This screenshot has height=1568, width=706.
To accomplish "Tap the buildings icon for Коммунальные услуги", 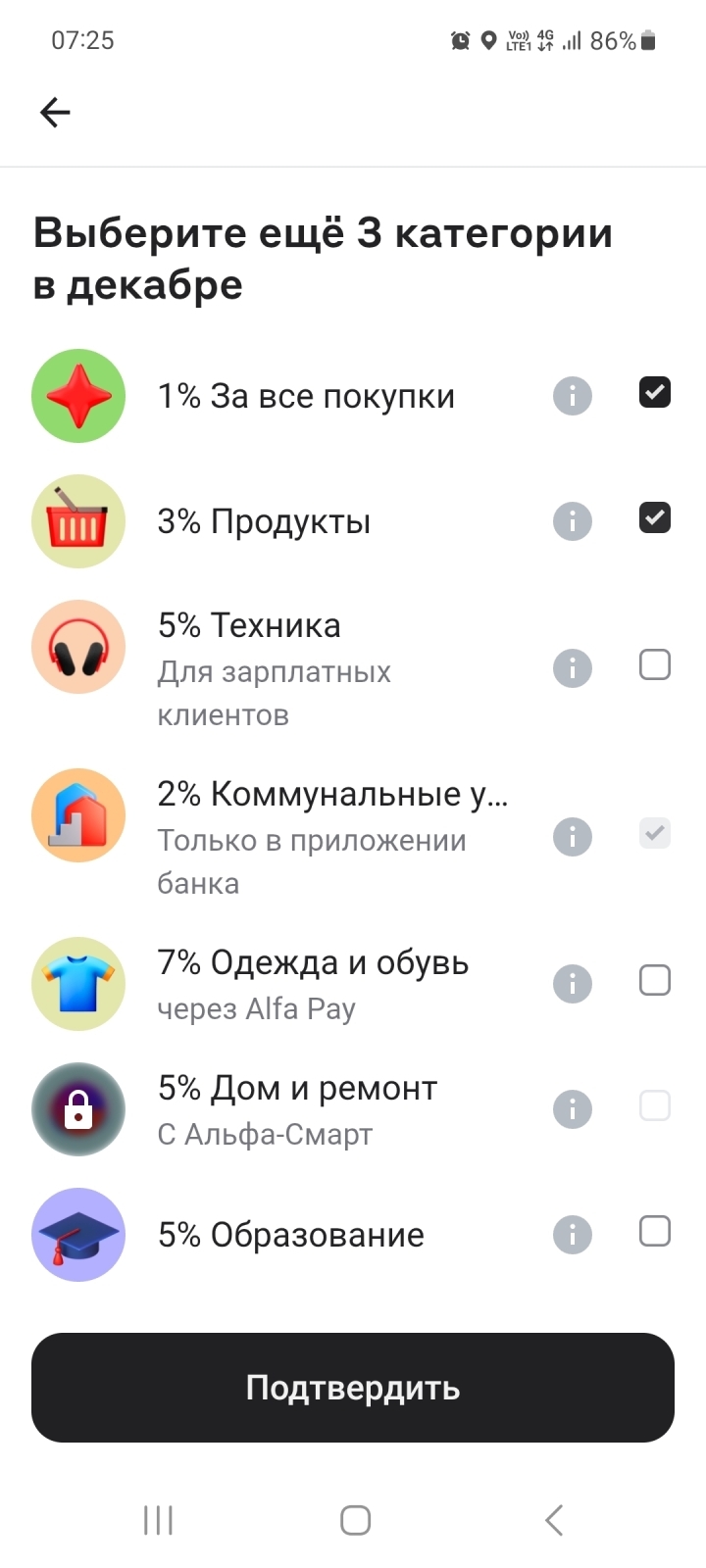I will click(x=78, y=814).
